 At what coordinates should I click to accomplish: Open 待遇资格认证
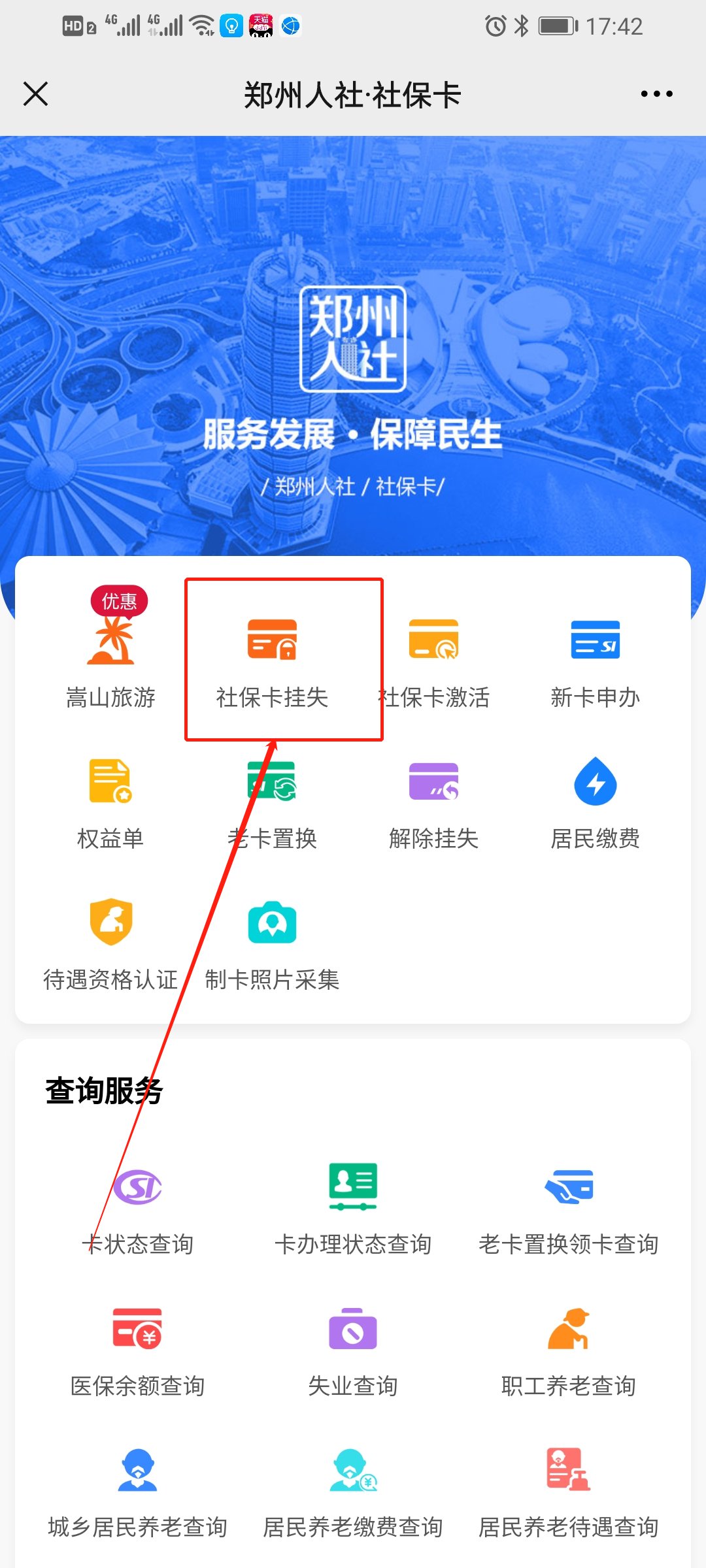pyautogui.click(x=110, y=943)
